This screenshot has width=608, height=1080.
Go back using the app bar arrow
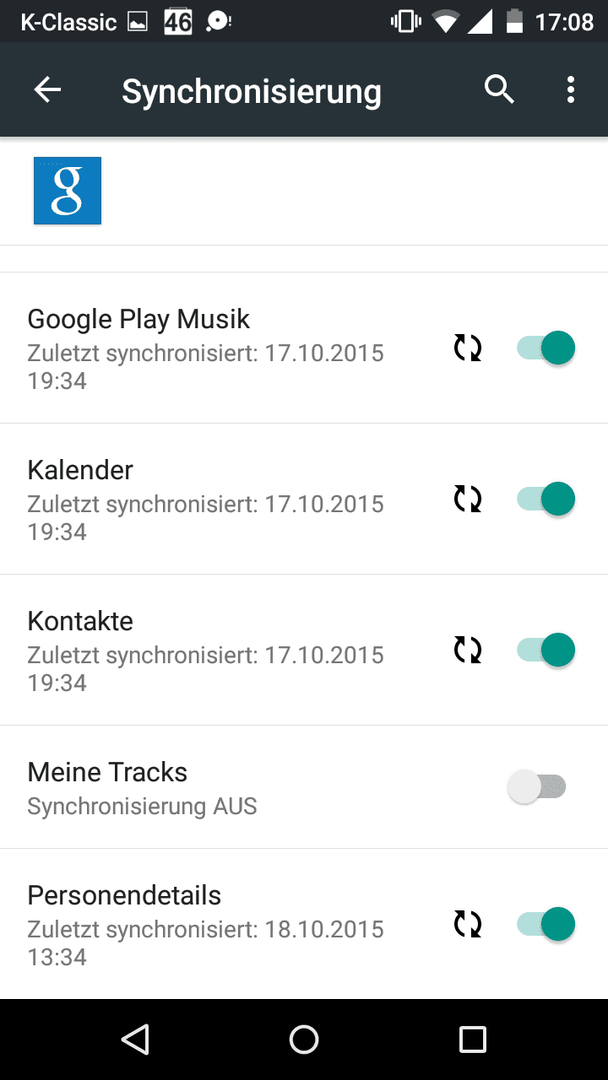pos(48,90)
